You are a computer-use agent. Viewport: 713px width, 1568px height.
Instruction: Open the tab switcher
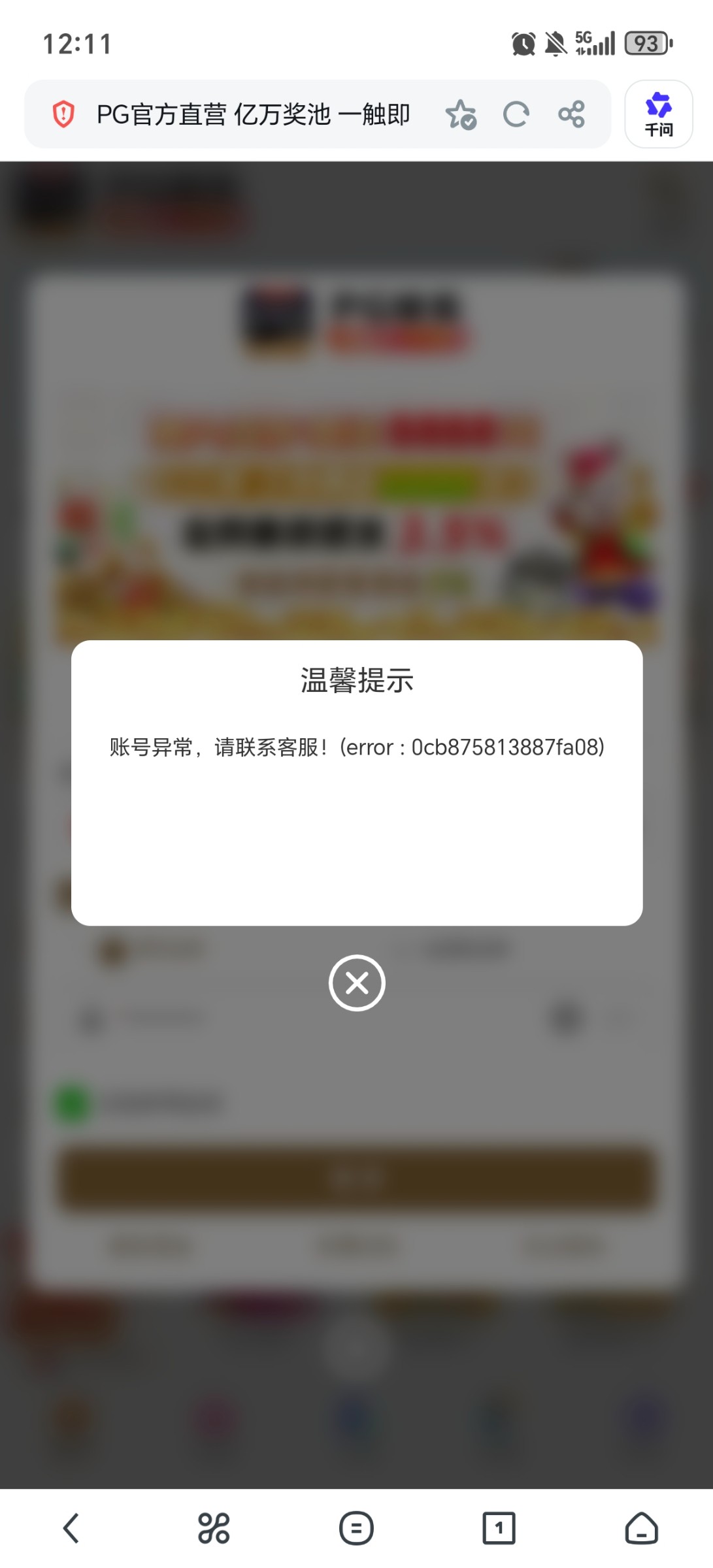[499, 1528]
